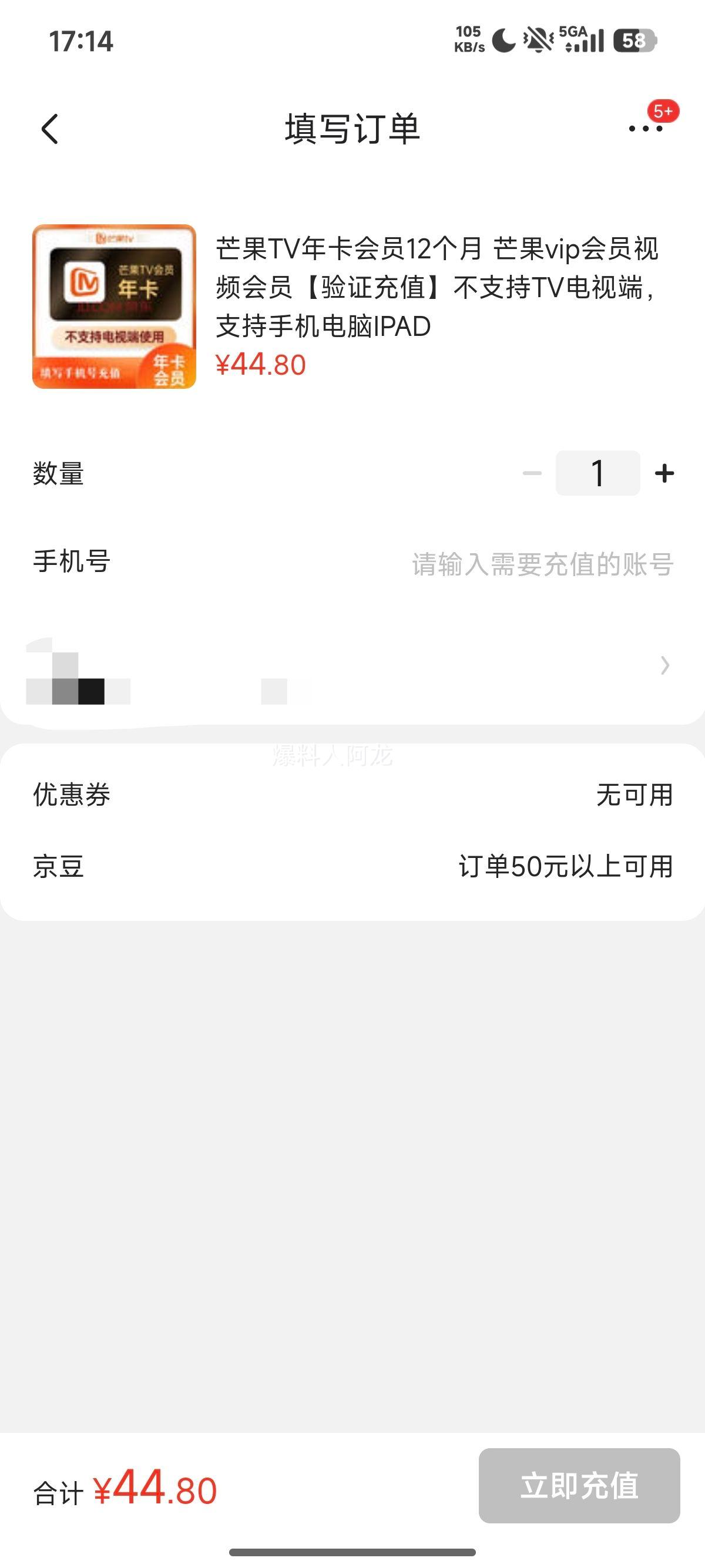Tap the moon Do Not Disturb status icon
Image resolution: width=705 pixels, height=1568 pixels.
click(504, 38)
